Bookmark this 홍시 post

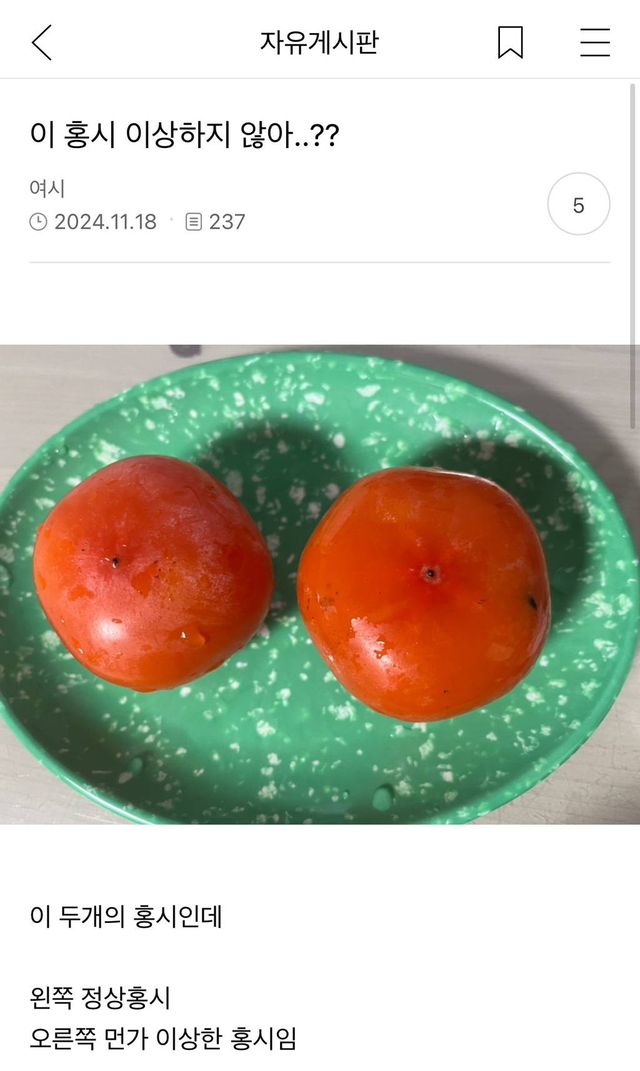[510, 43]
